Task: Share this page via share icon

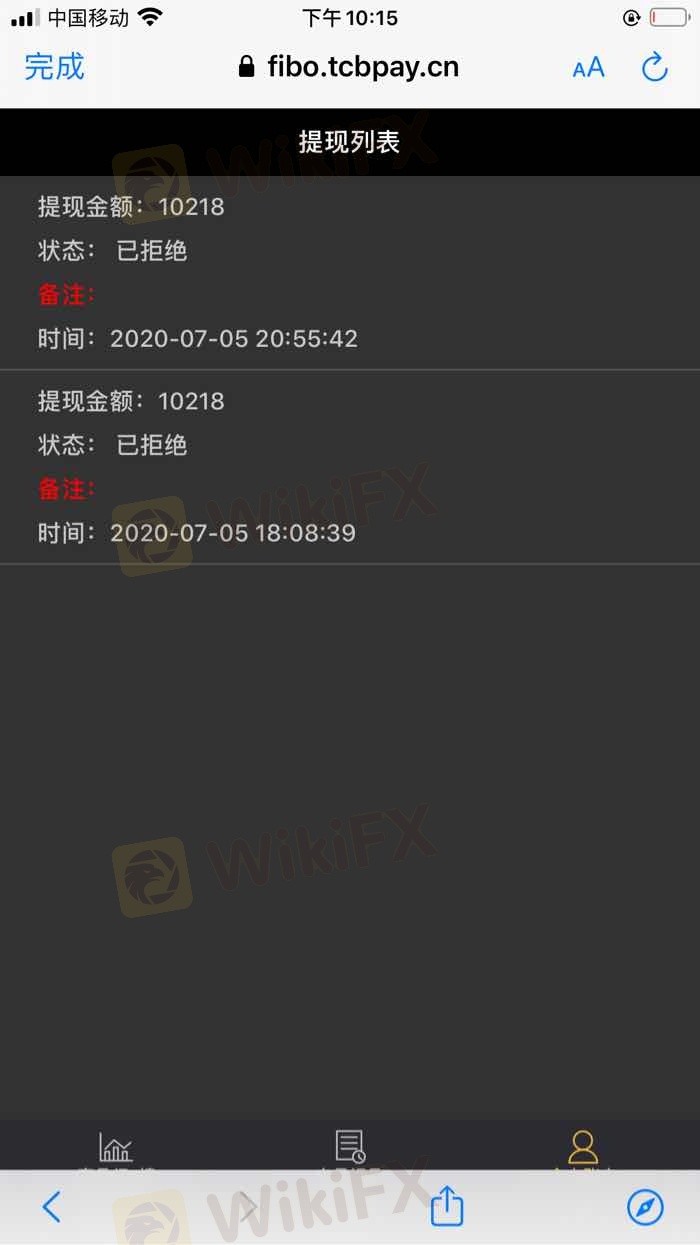Action: (x=447, y=1206)
